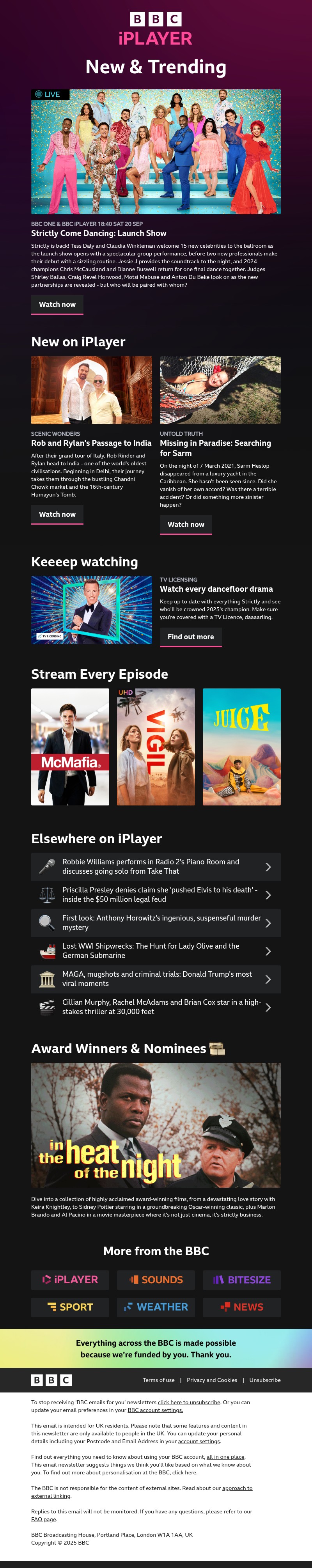Screen dimensions: 312x1568
Task: Open the McMafia poster
Action: 70,746
